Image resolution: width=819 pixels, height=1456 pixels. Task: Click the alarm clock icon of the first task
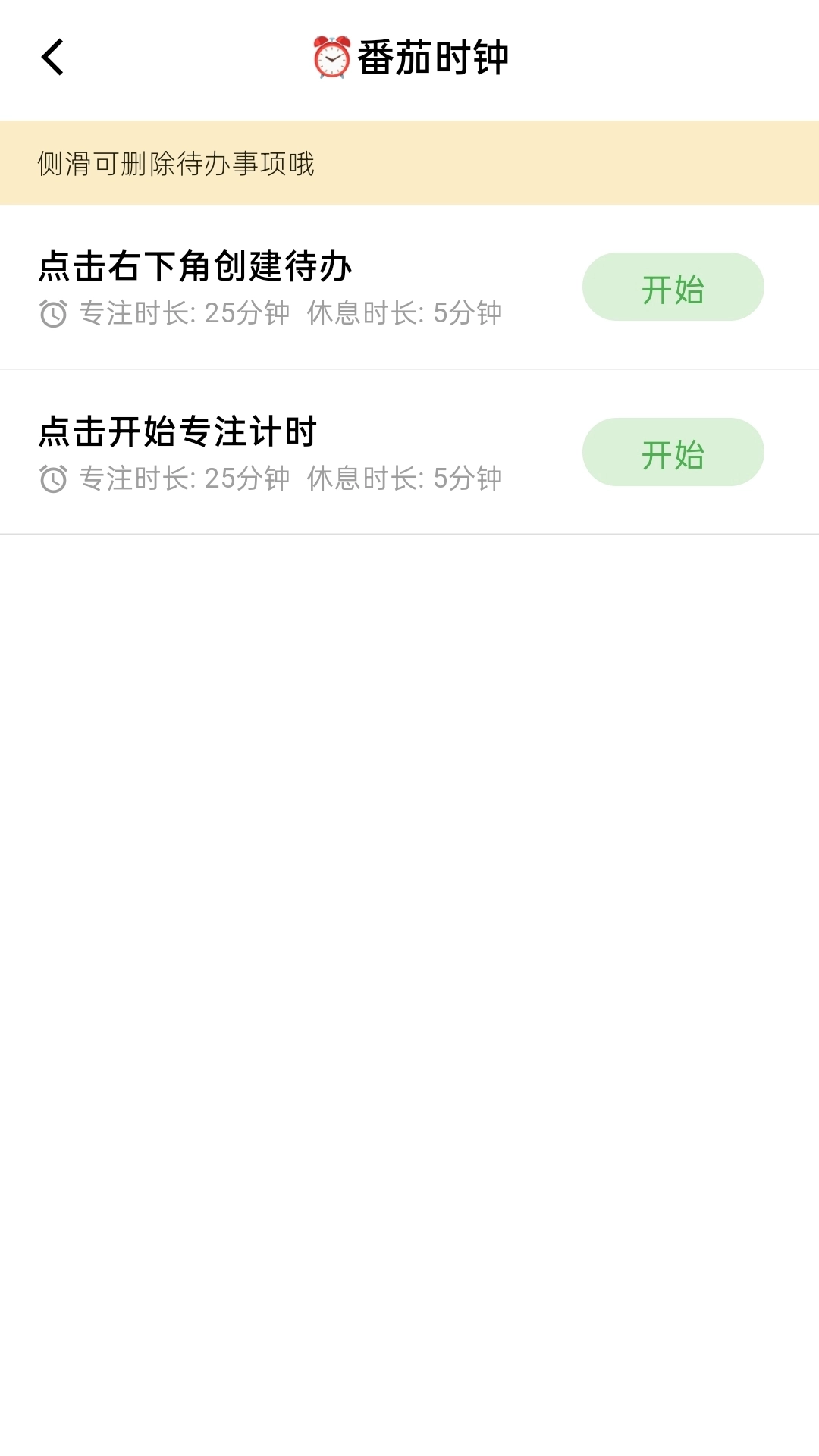(52, 313)
